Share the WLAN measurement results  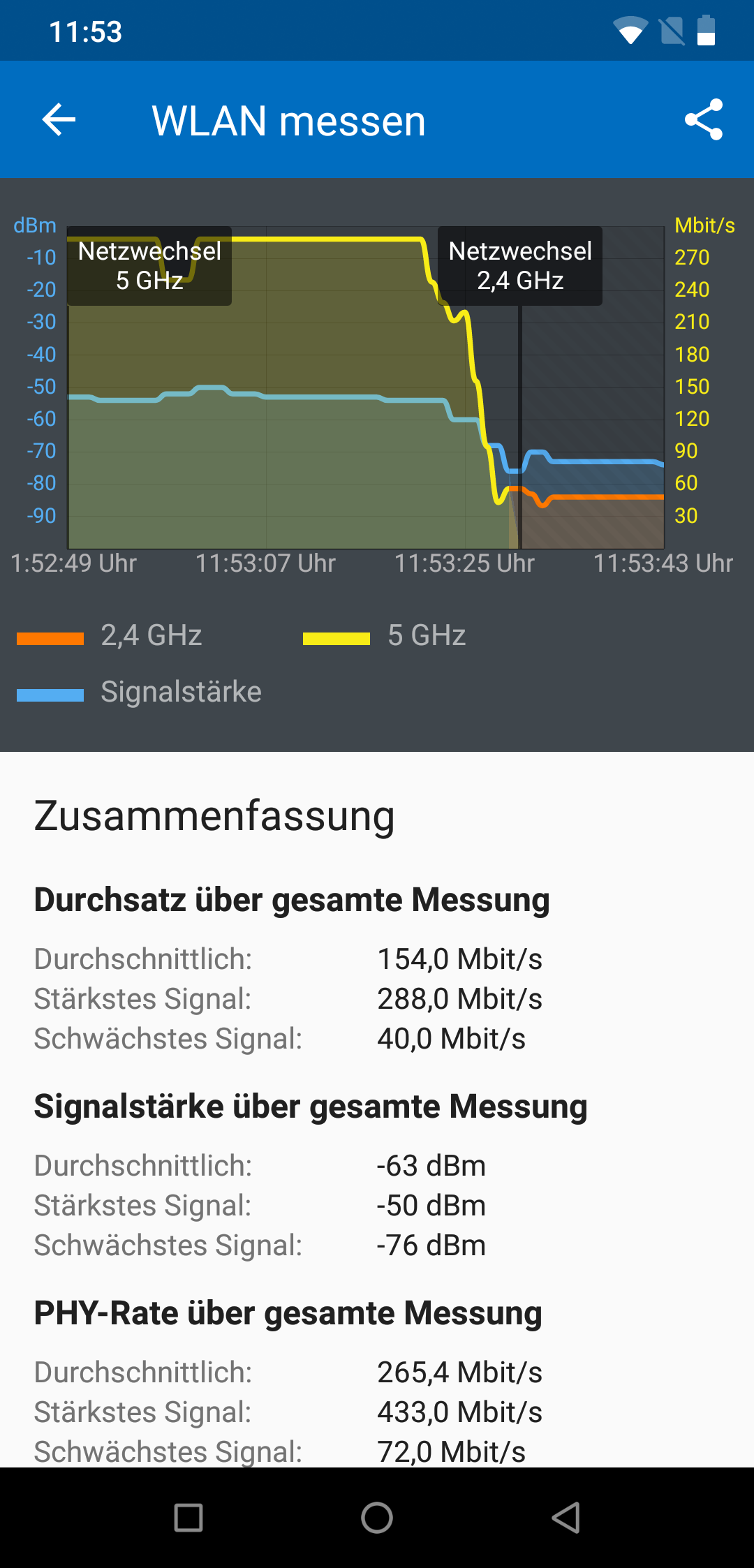[x=703, y=119]
